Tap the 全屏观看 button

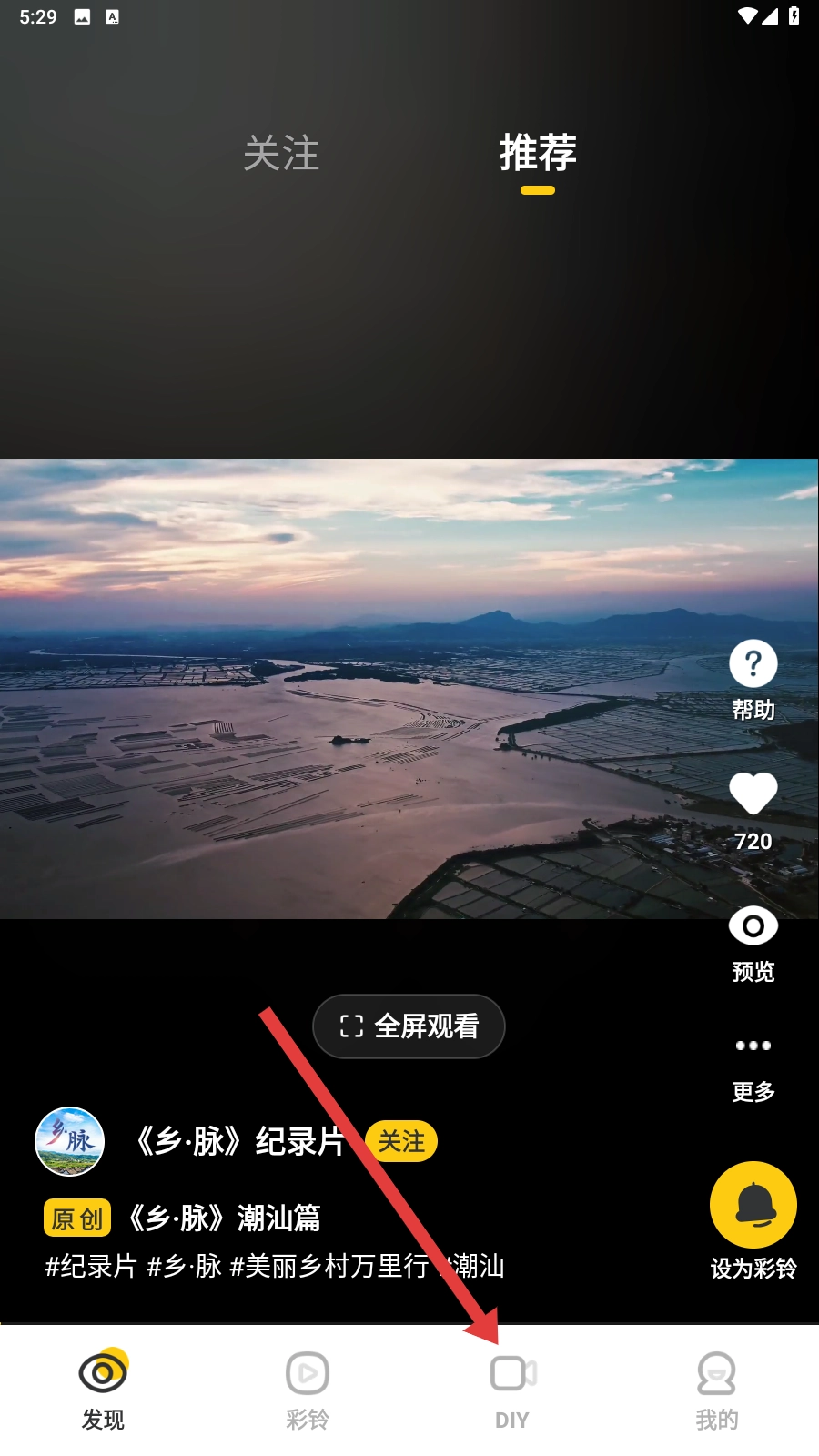point(409,1026)
